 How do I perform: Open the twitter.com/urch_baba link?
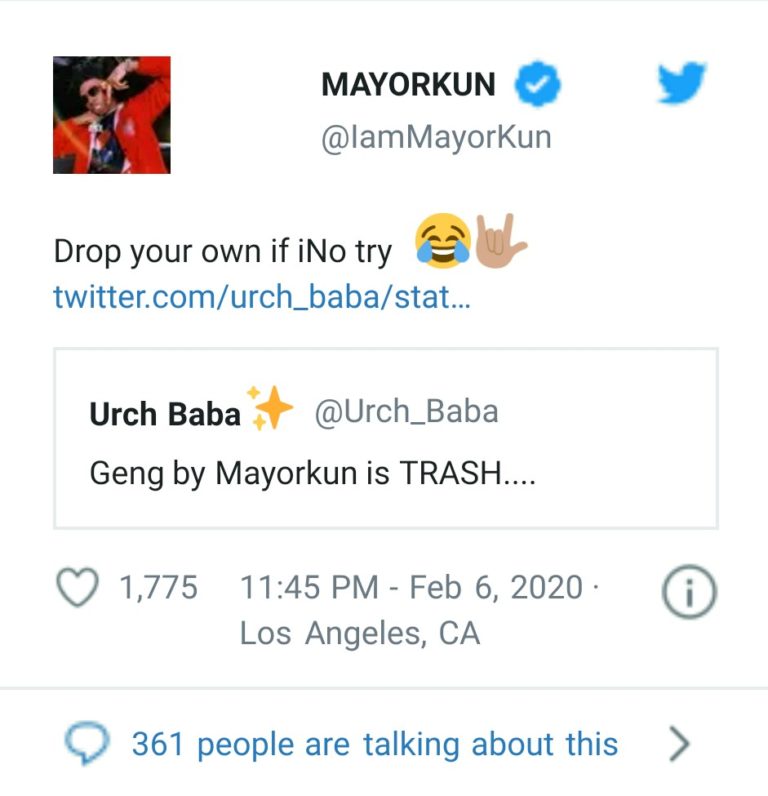(x=260, y=297)
